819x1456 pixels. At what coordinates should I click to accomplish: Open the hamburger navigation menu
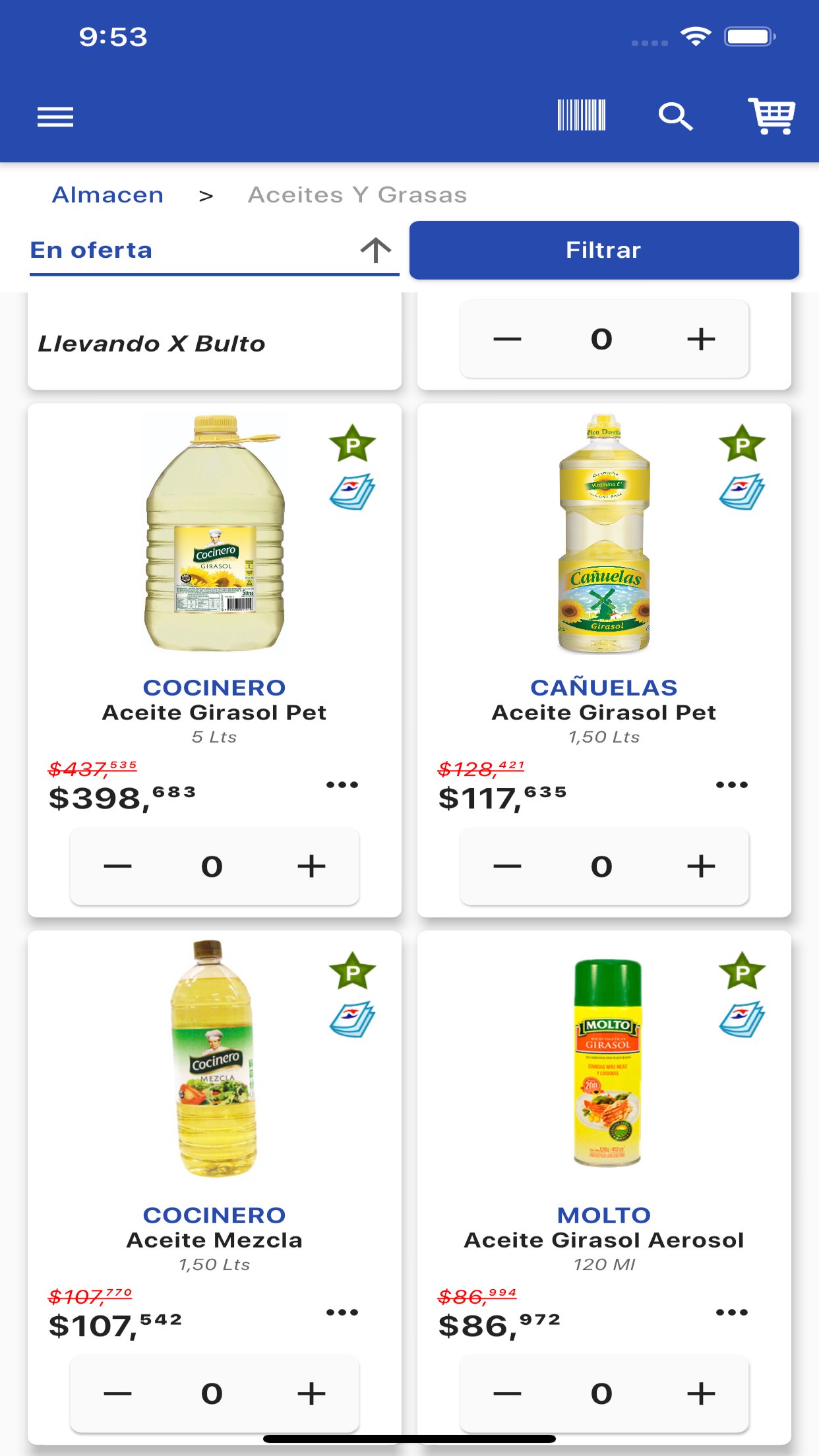(55, 117)
